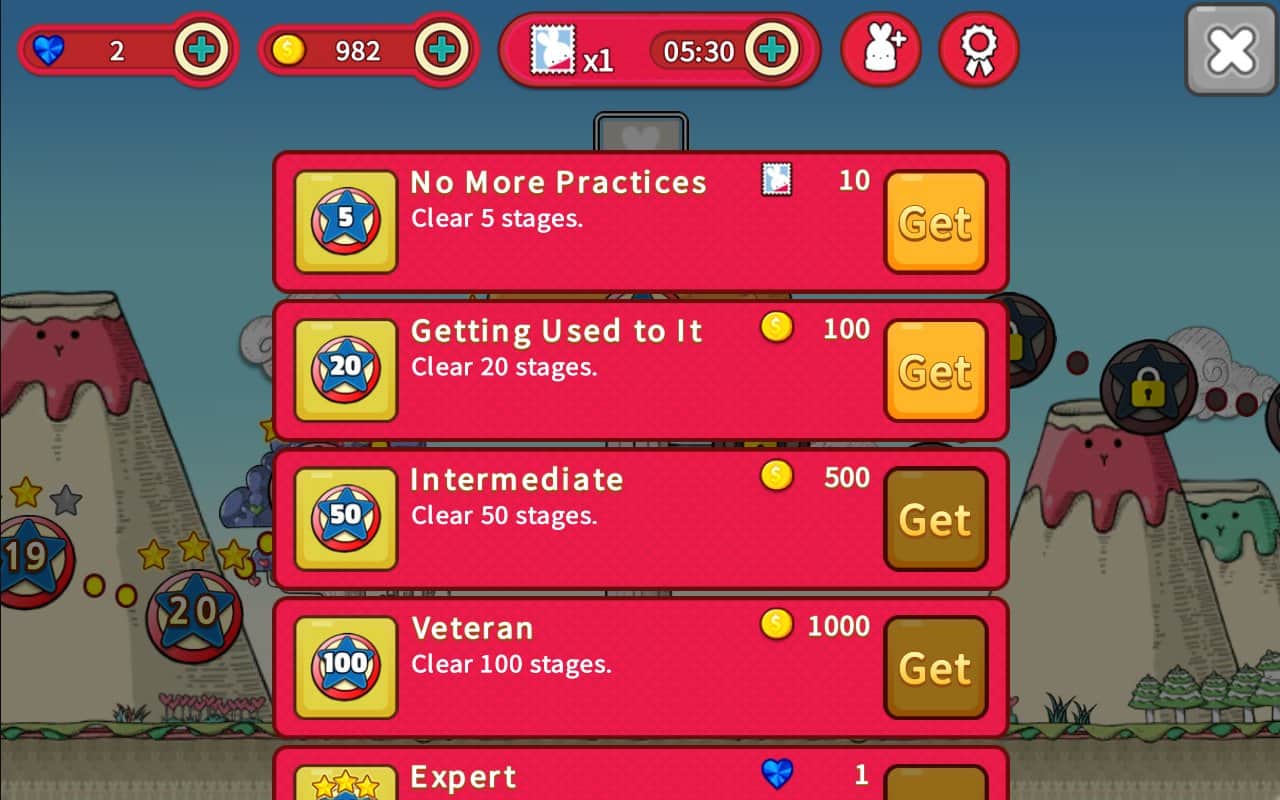Add more stamp tickets via timer plus
Image resolution: width=1280 pixels, height=800 pixels.
[771, 49]
